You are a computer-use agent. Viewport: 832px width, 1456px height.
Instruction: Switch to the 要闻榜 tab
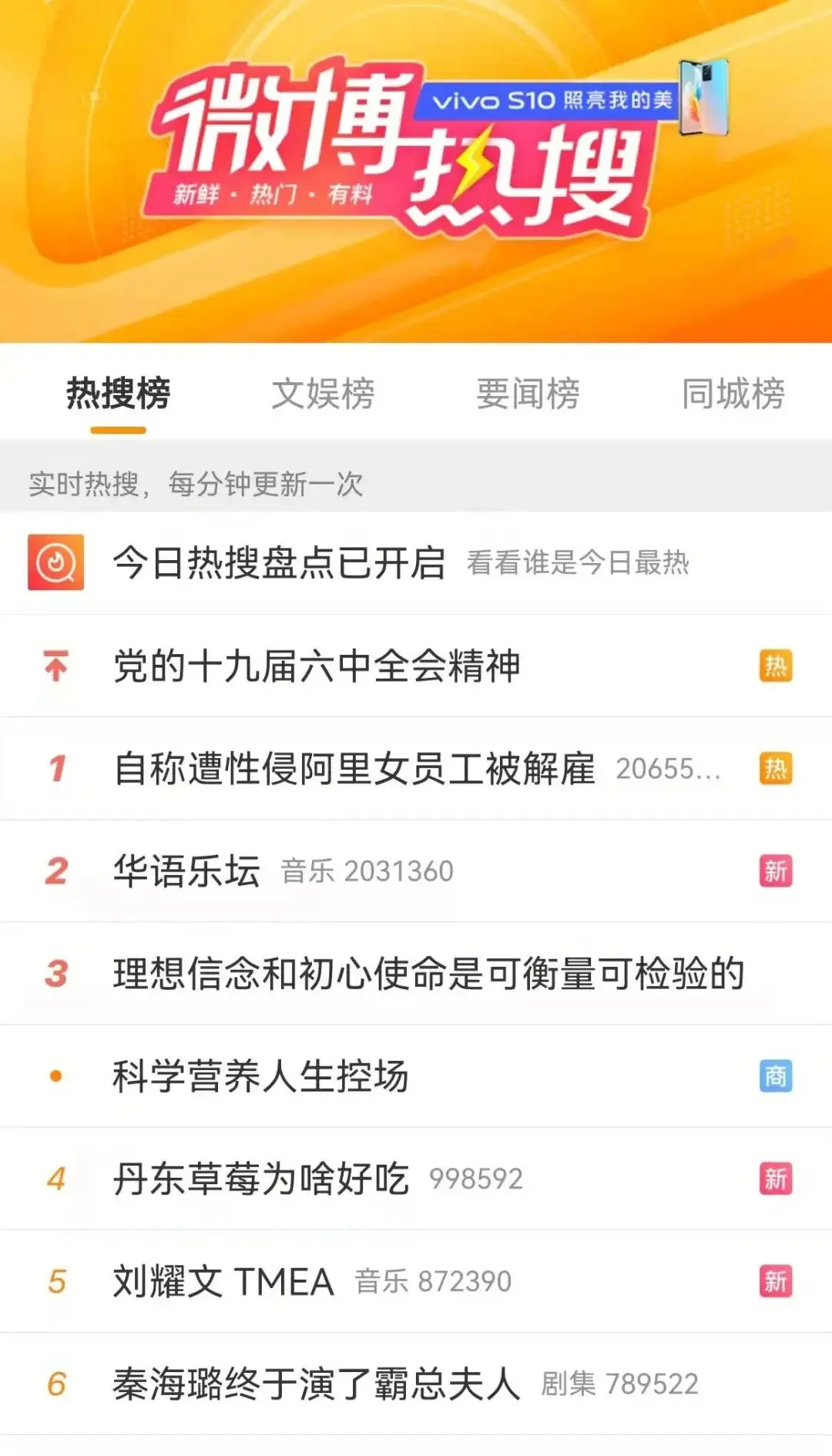(x=528, y=394)
